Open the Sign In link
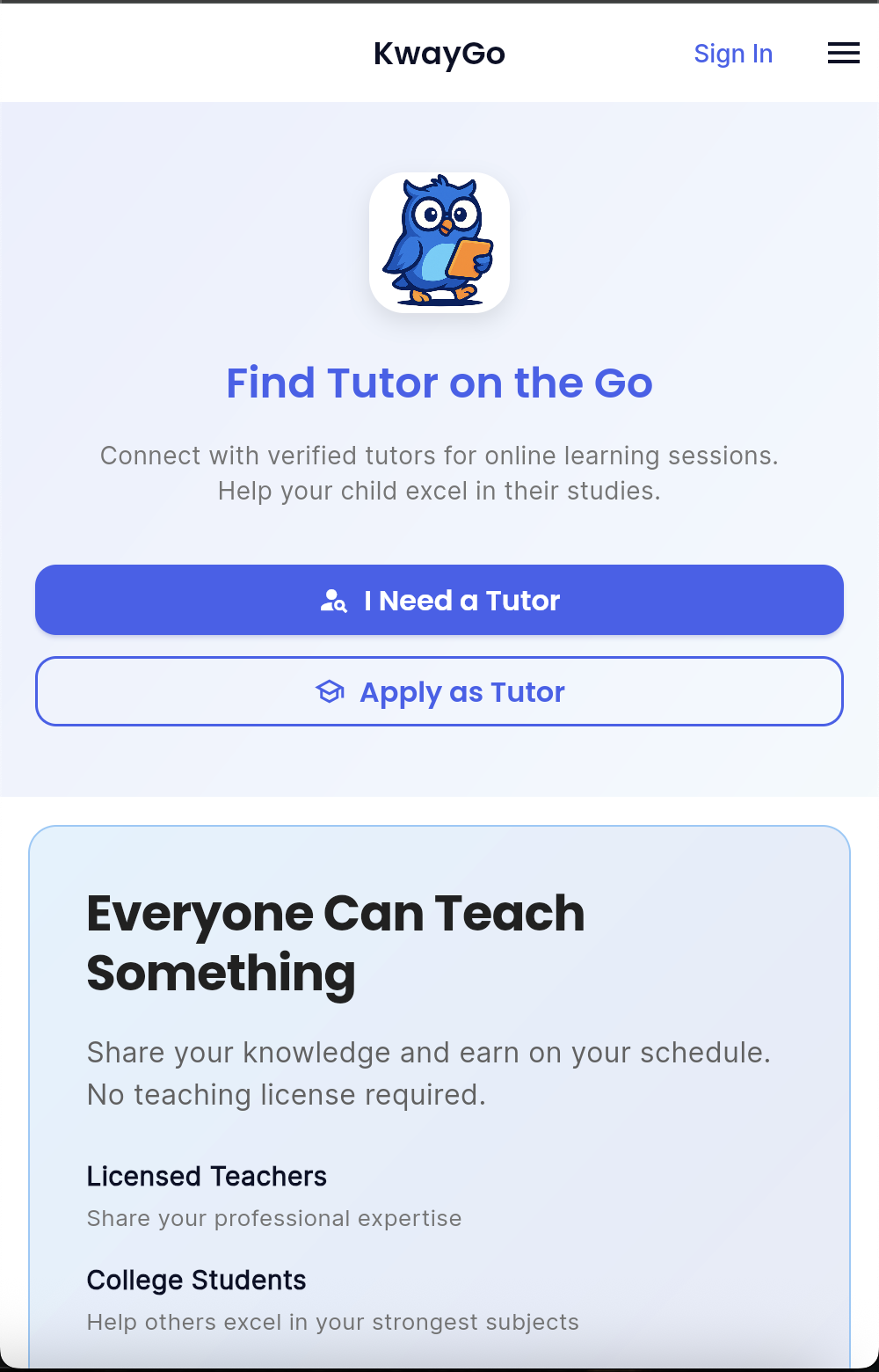This screenshot has width=879, height=1372. tap(733, 54)
